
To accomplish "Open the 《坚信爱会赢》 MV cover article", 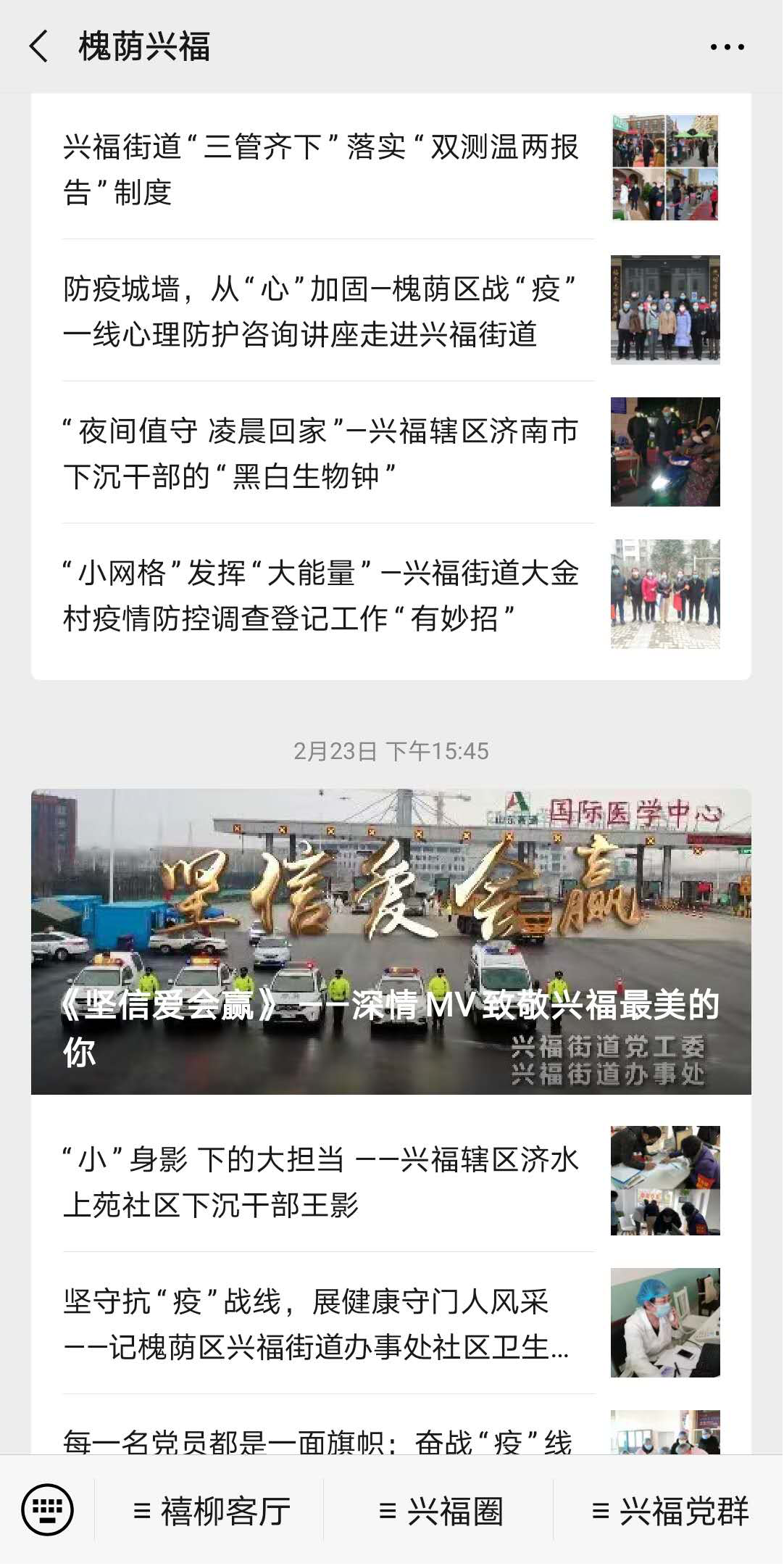I will 391,941.
